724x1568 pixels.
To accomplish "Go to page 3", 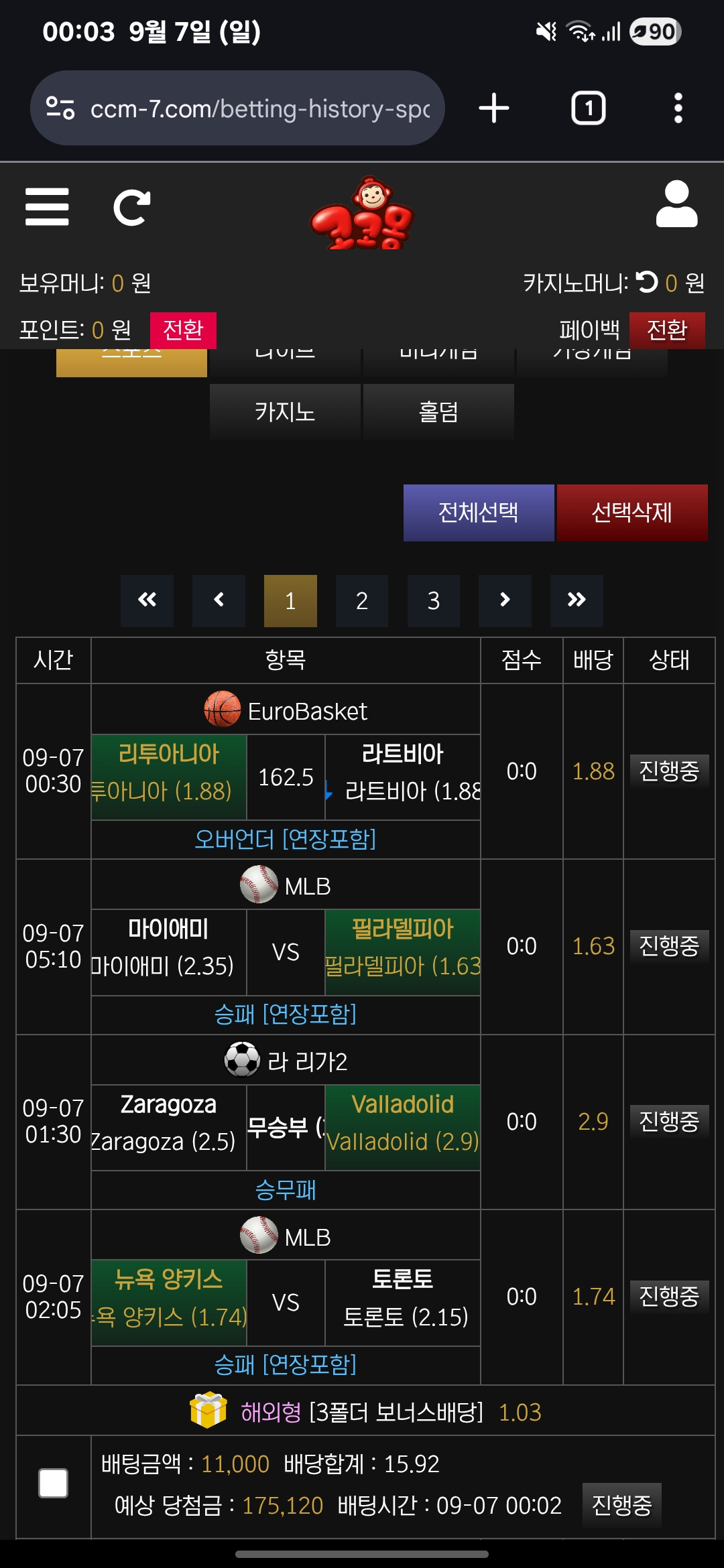I will tap(434, 600).
